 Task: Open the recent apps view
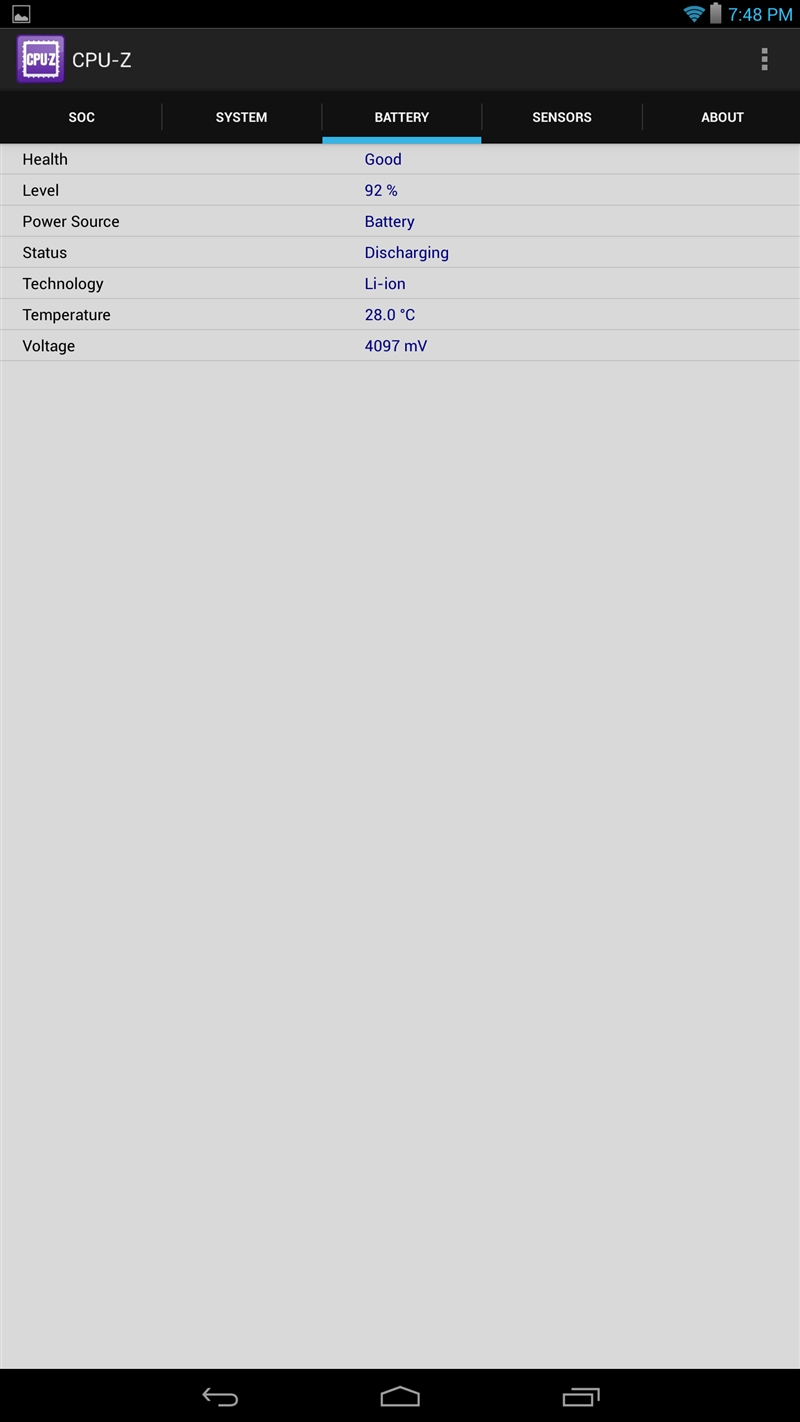tap(580, 1396)
